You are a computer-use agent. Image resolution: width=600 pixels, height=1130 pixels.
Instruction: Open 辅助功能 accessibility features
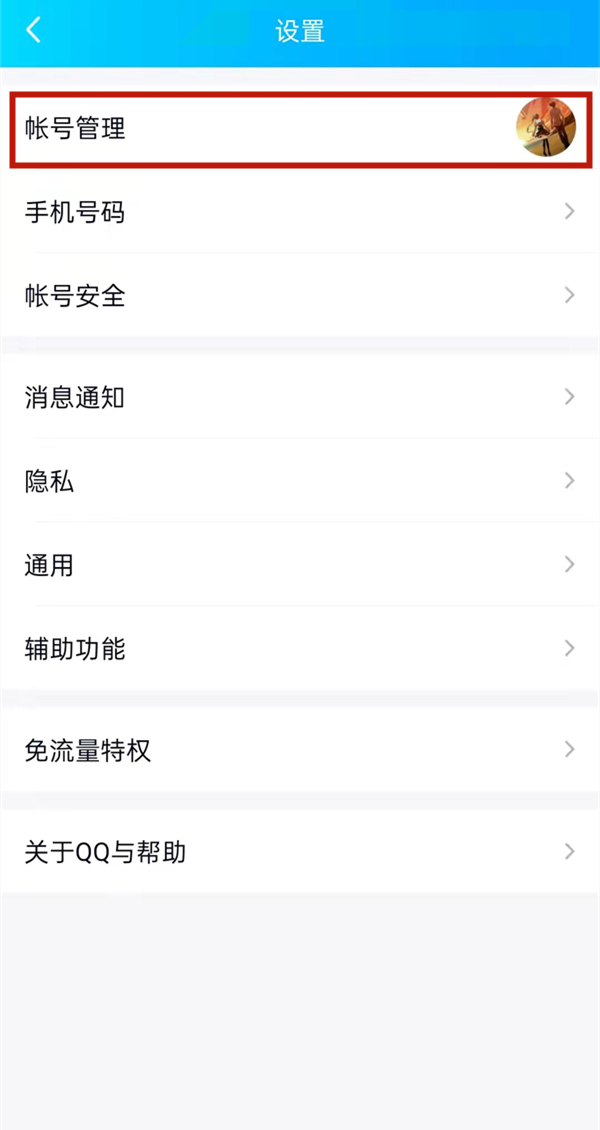click(x=300, y=649)
